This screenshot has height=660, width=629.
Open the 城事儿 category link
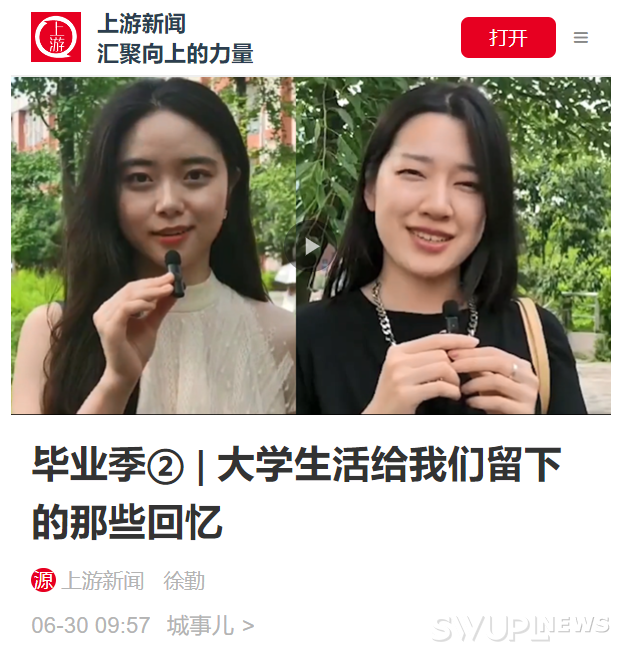point(210,626)
